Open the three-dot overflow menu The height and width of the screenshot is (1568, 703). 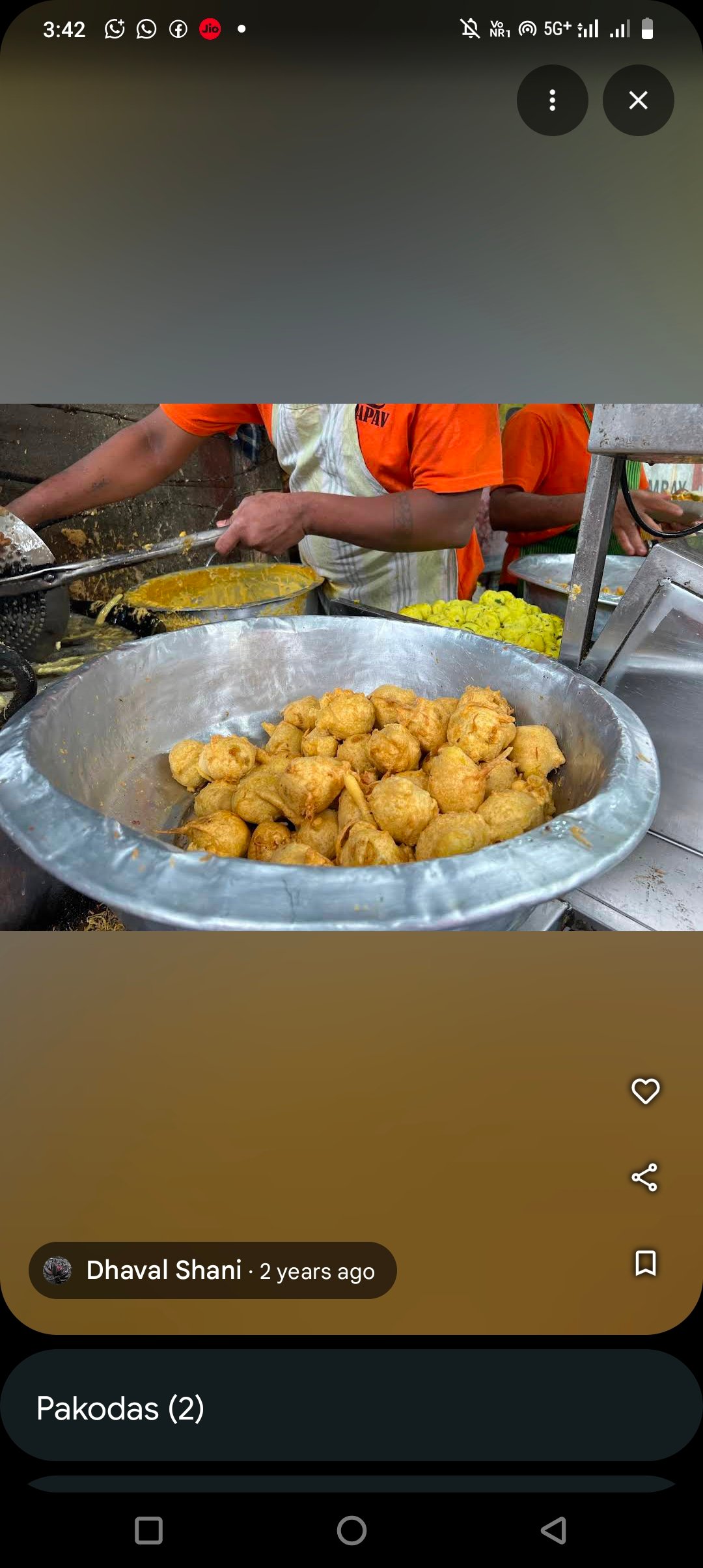[x=552, y=100]
